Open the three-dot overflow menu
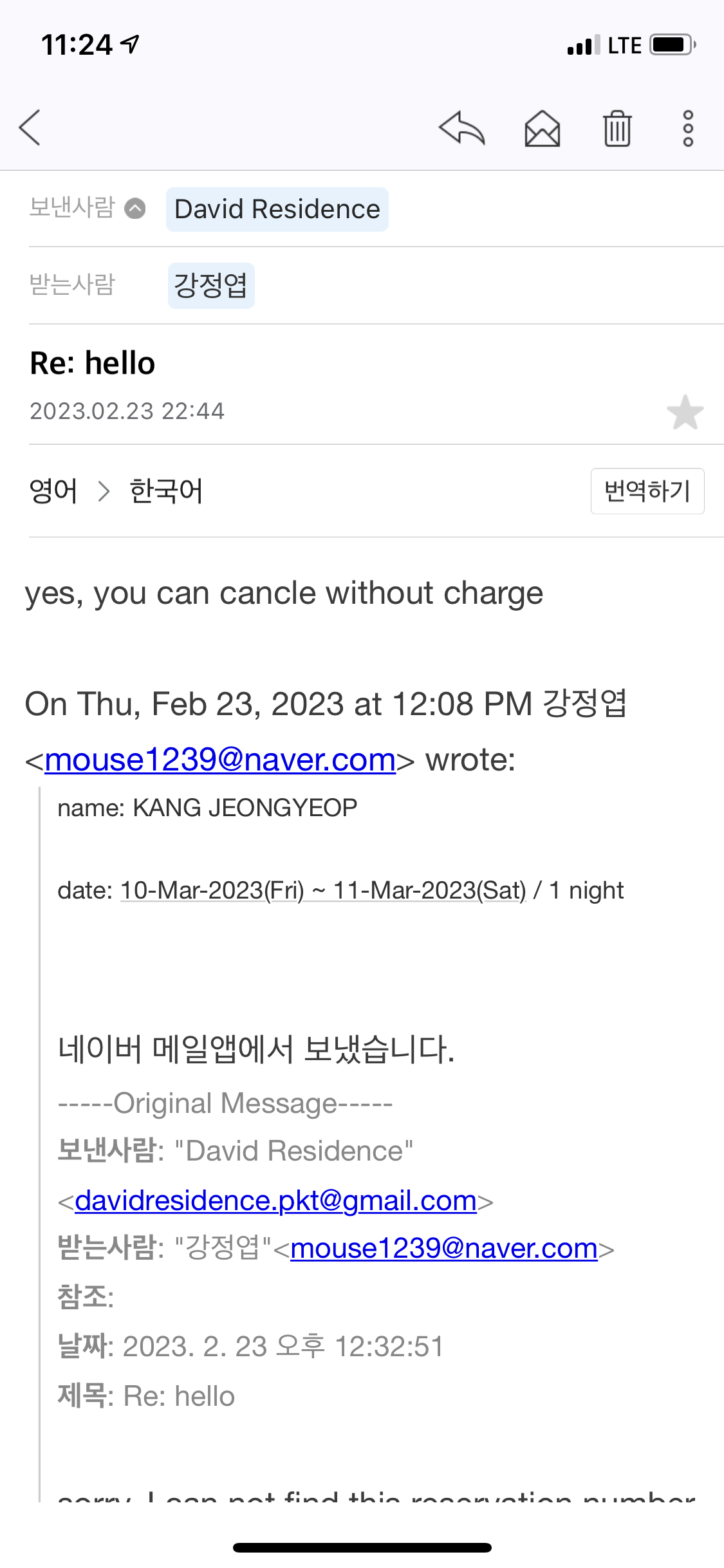The height and width of the screenshot is (1568, 724). click(688, 128)
